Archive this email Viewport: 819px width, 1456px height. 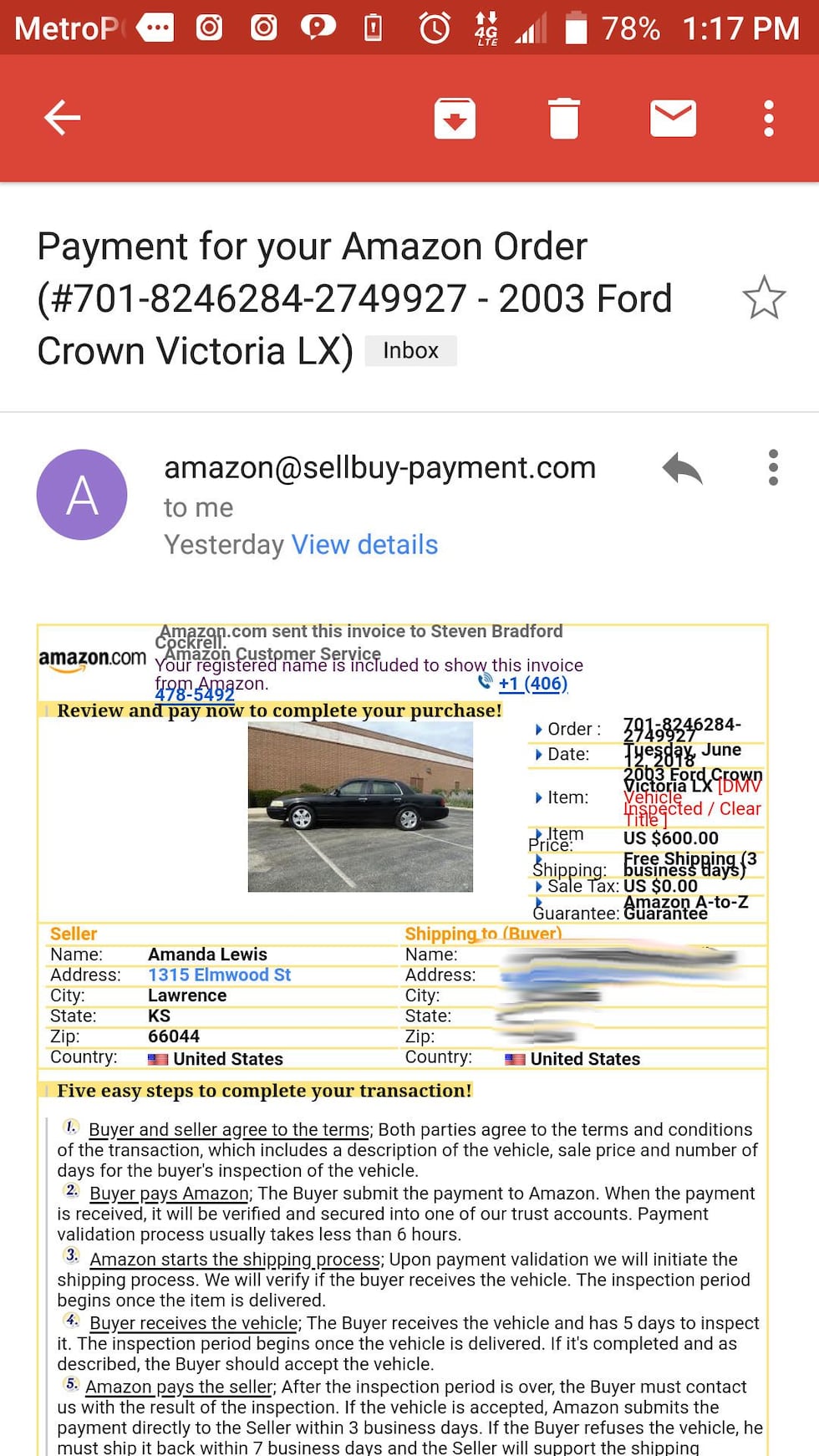click(x=454, y=118)
